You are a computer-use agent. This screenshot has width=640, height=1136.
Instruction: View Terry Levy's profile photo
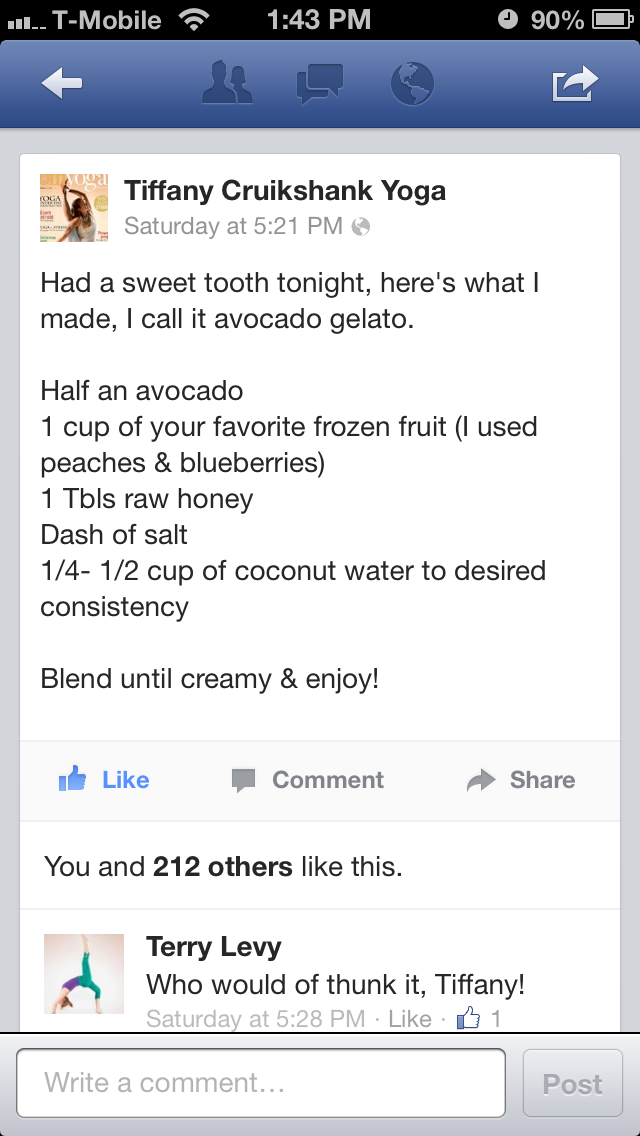click(84, 974)
